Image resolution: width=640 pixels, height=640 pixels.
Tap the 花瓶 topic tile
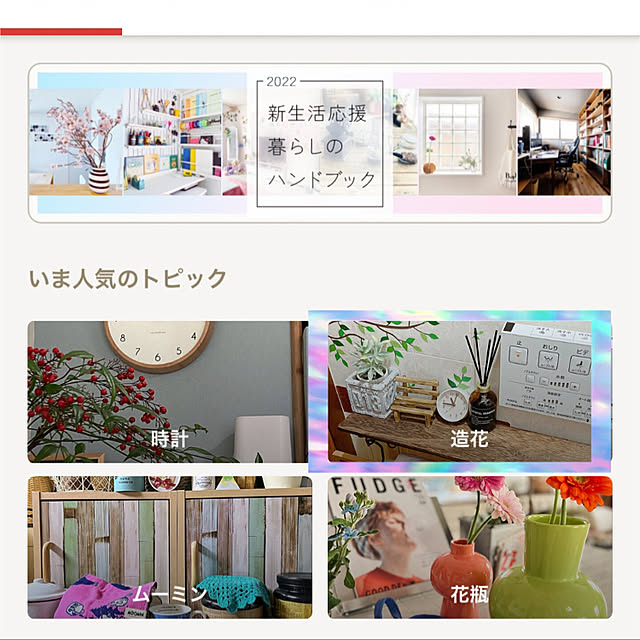point(470,547)
